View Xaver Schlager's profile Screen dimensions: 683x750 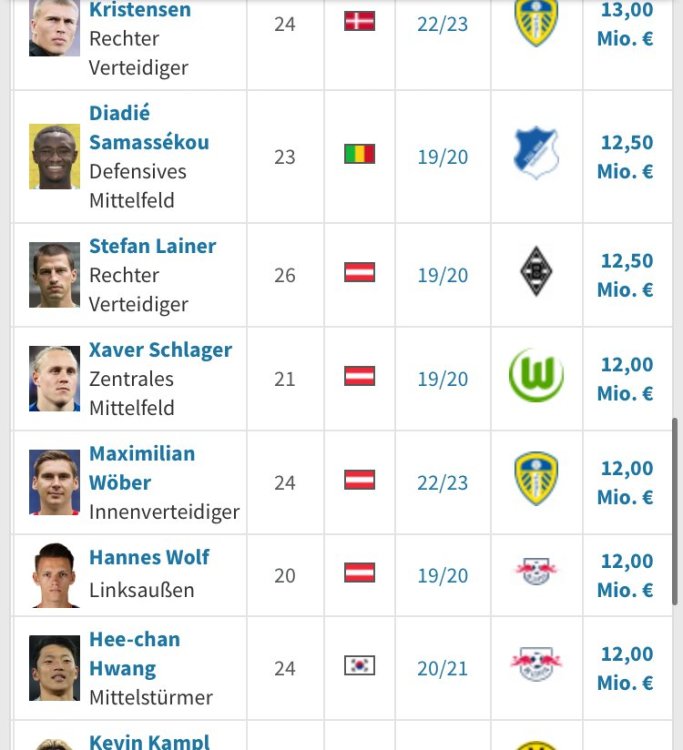pyautogui.click(x=160, y=350)
